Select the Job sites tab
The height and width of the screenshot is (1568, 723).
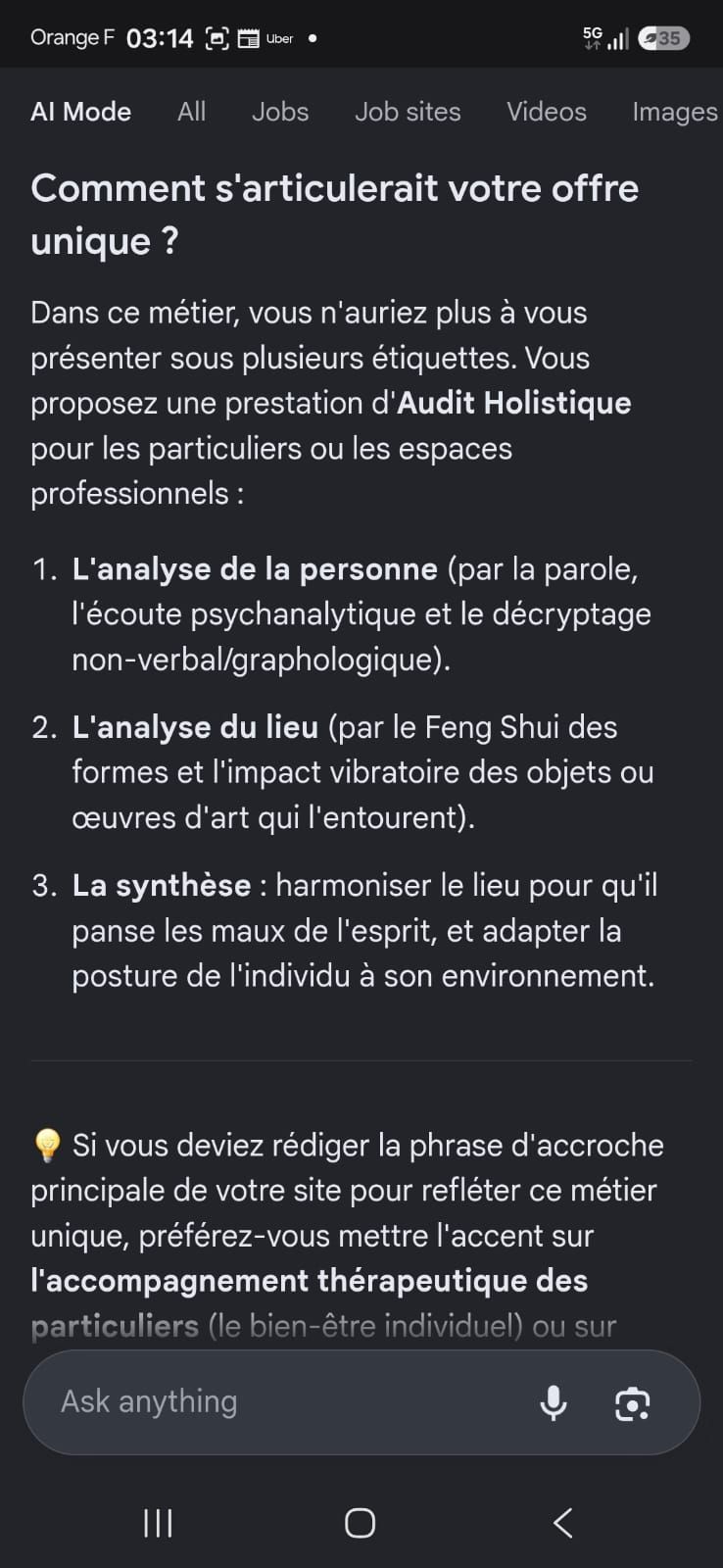pos(408,112)
